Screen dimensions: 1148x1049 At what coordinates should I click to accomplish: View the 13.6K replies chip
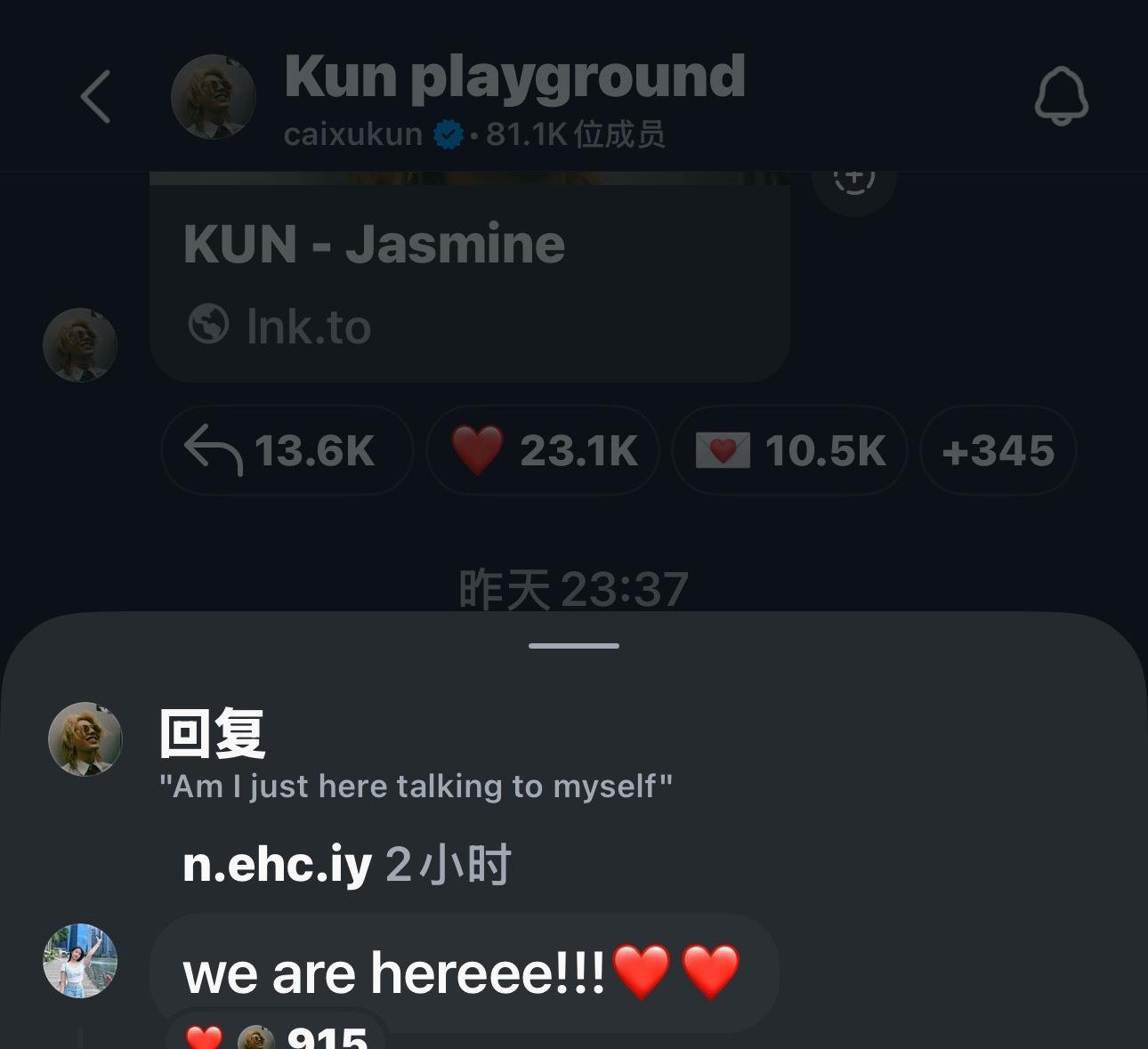287,450
